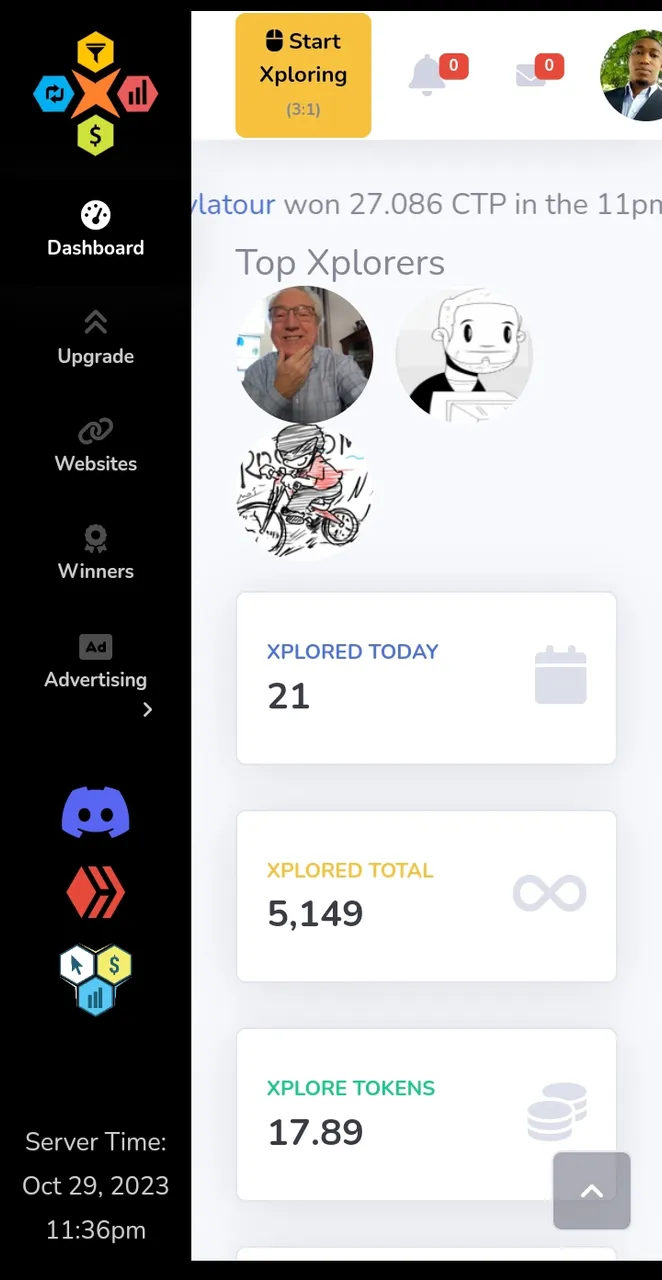
Task: View the Winners page
Action: 95,553
